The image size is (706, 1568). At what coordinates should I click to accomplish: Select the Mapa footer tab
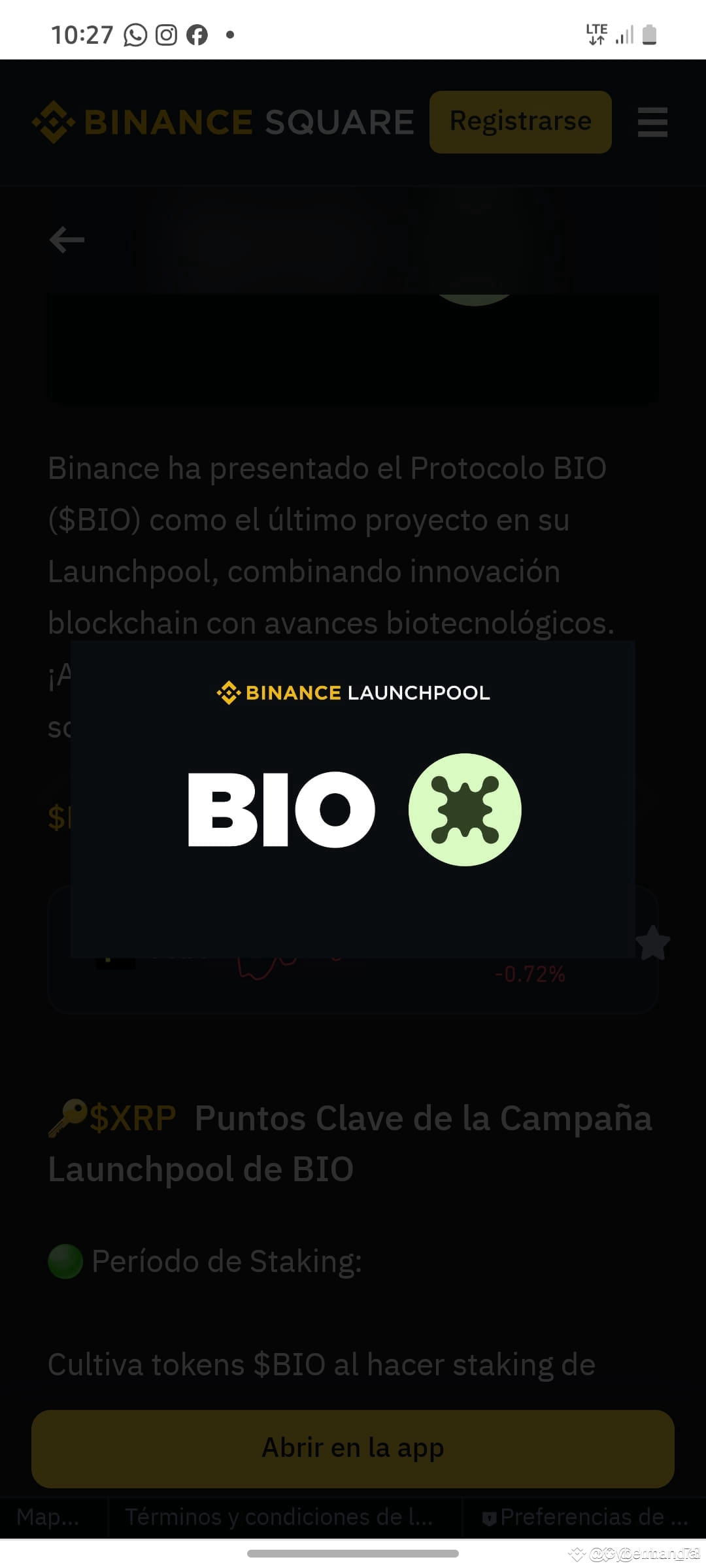(46, 1516)
